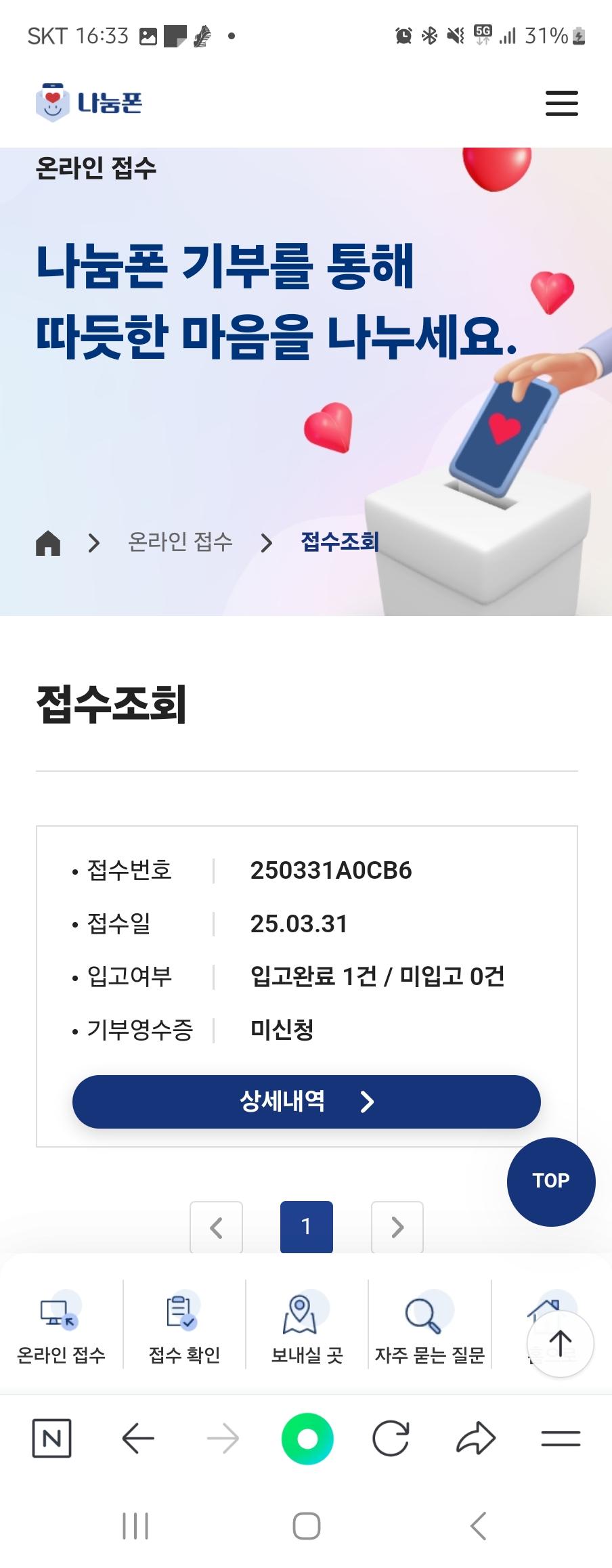Open Naver home from browser toolbar
Image resolution: width=612 pixels, height=1568 pixels.
[52, 1438]
